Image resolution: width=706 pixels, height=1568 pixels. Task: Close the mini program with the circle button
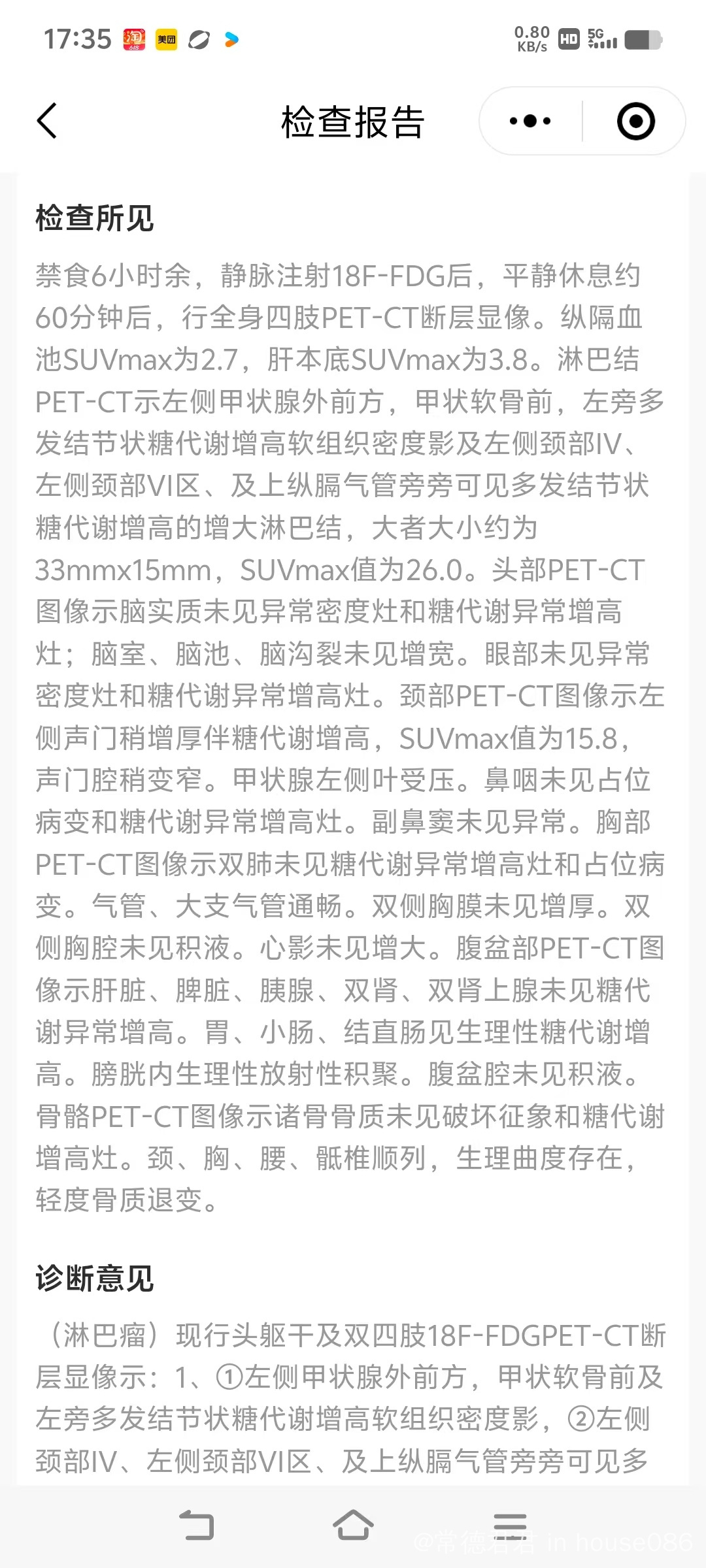click(x=635, y=121)
